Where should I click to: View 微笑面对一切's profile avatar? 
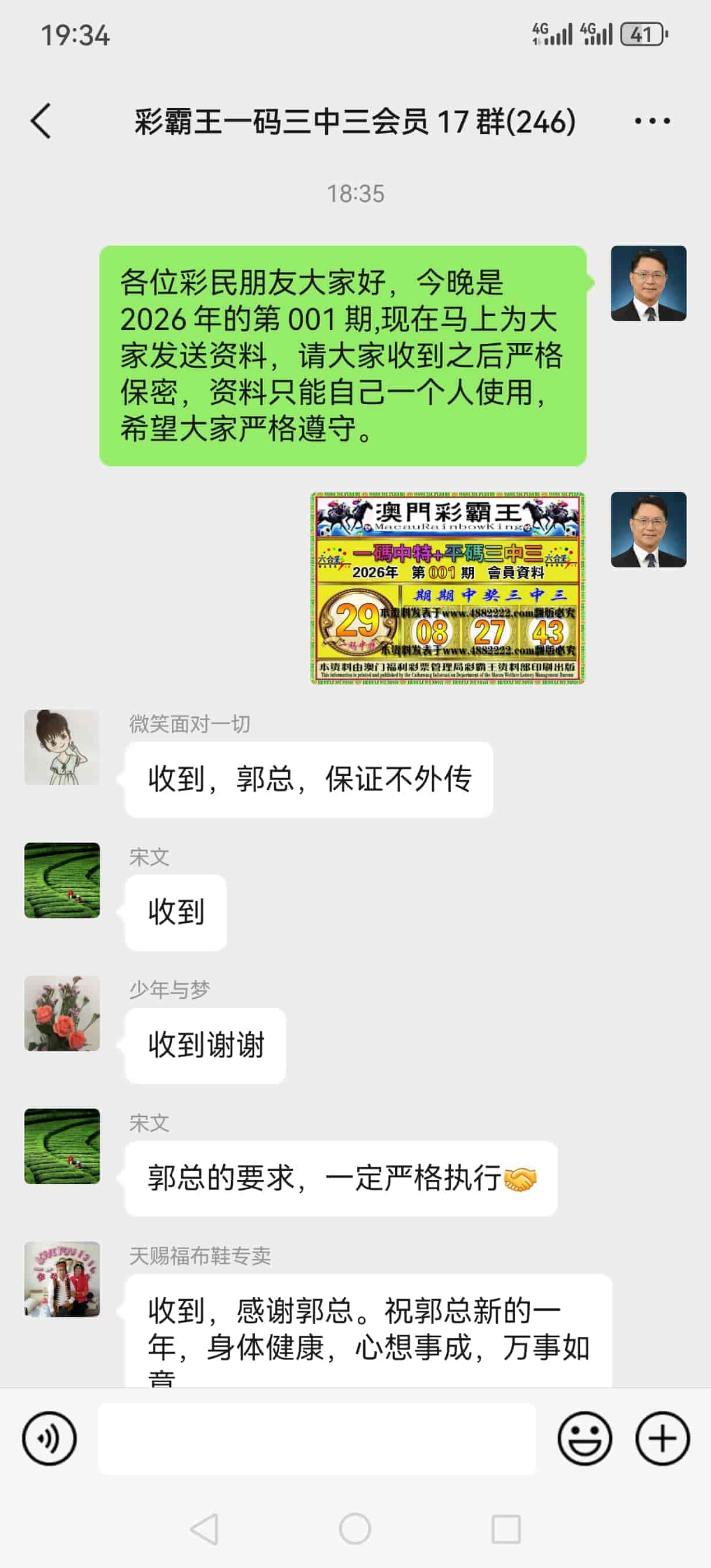tap(62, 747)
